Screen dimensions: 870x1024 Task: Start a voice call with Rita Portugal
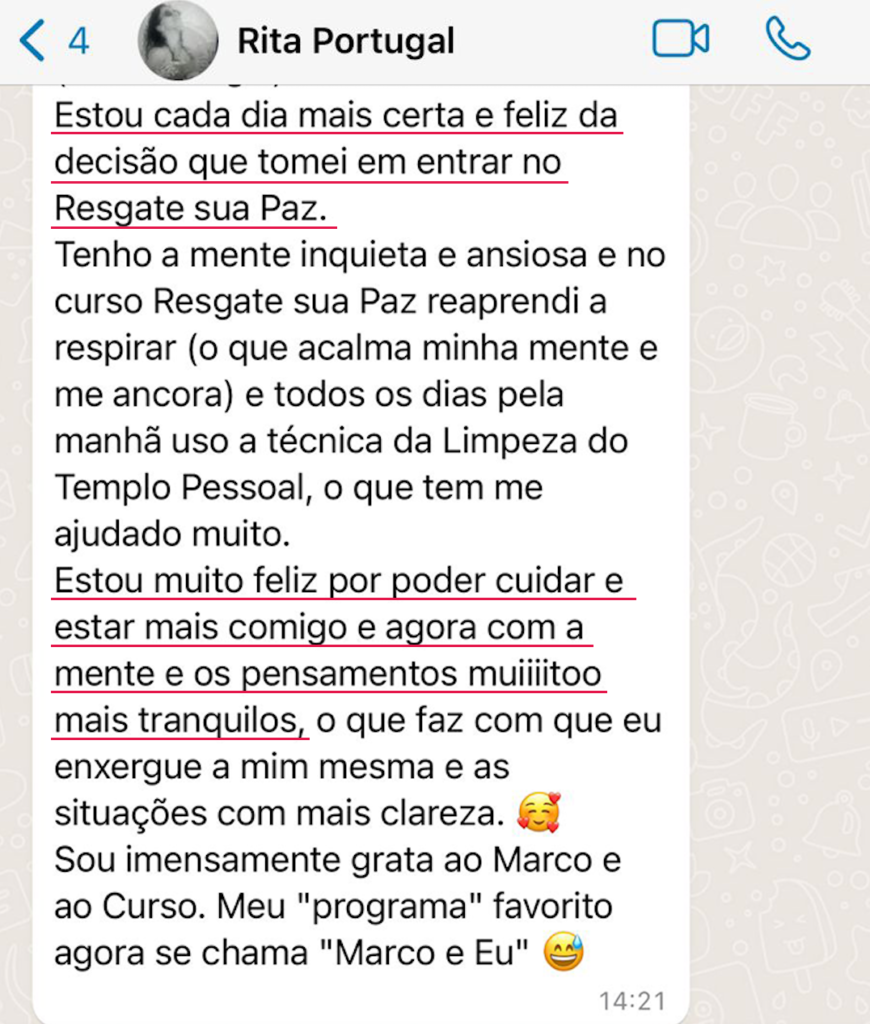pyautogui.click(x=787, y=40)
